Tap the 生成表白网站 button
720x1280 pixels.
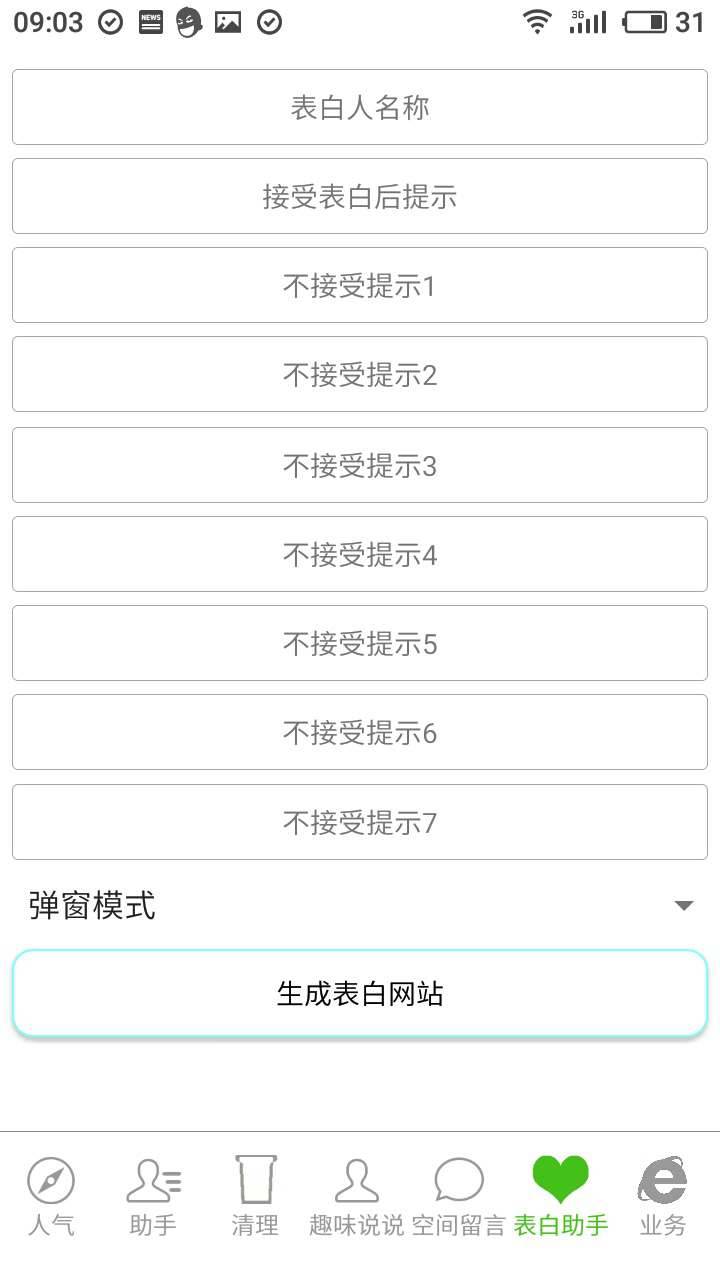point(360,993)
